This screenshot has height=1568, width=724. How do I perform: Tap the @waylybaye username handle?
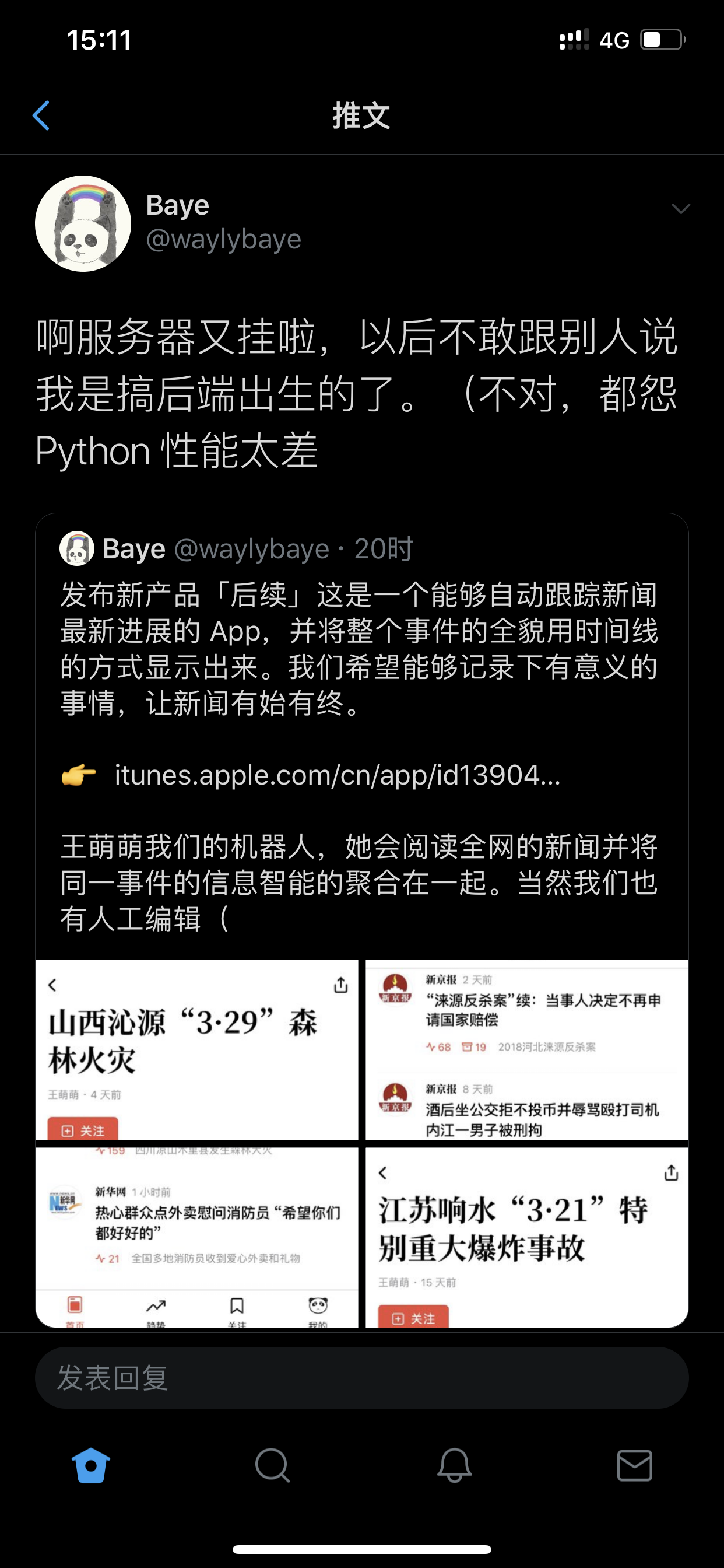[x=224, y=239]
